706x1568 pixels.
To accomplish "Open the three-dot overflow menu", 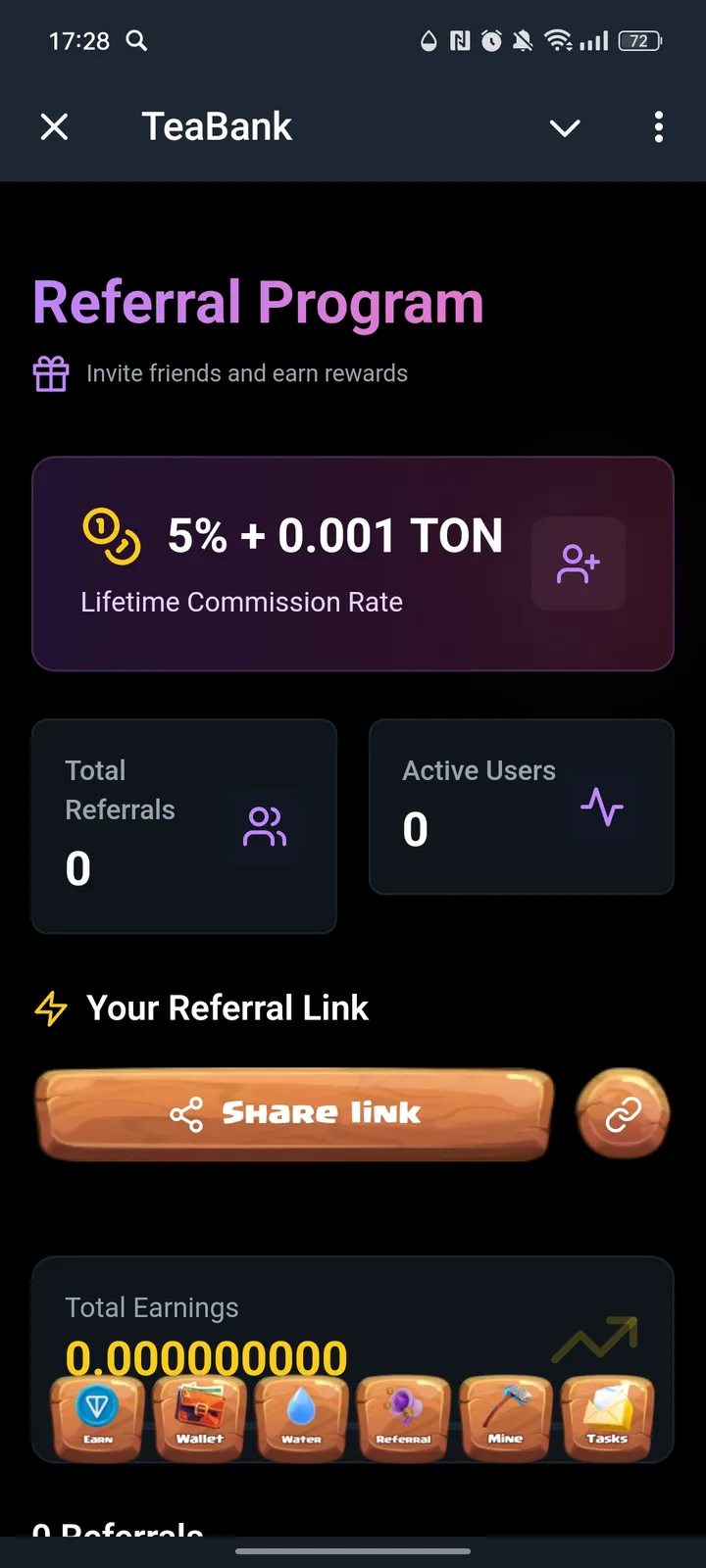I will point(658,127).
